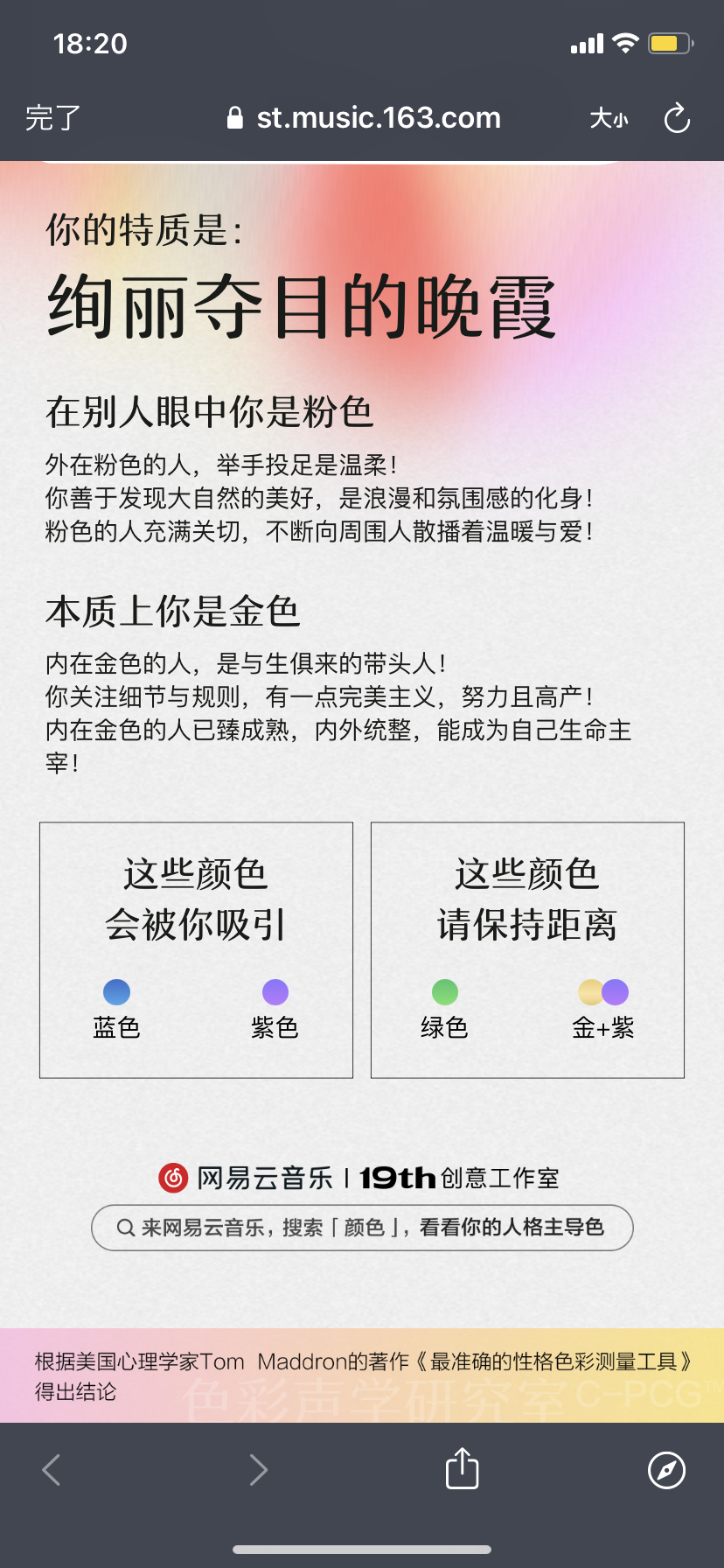Share this page using the share icon
Screen dimensions: 724x1568
[462, 1467]
